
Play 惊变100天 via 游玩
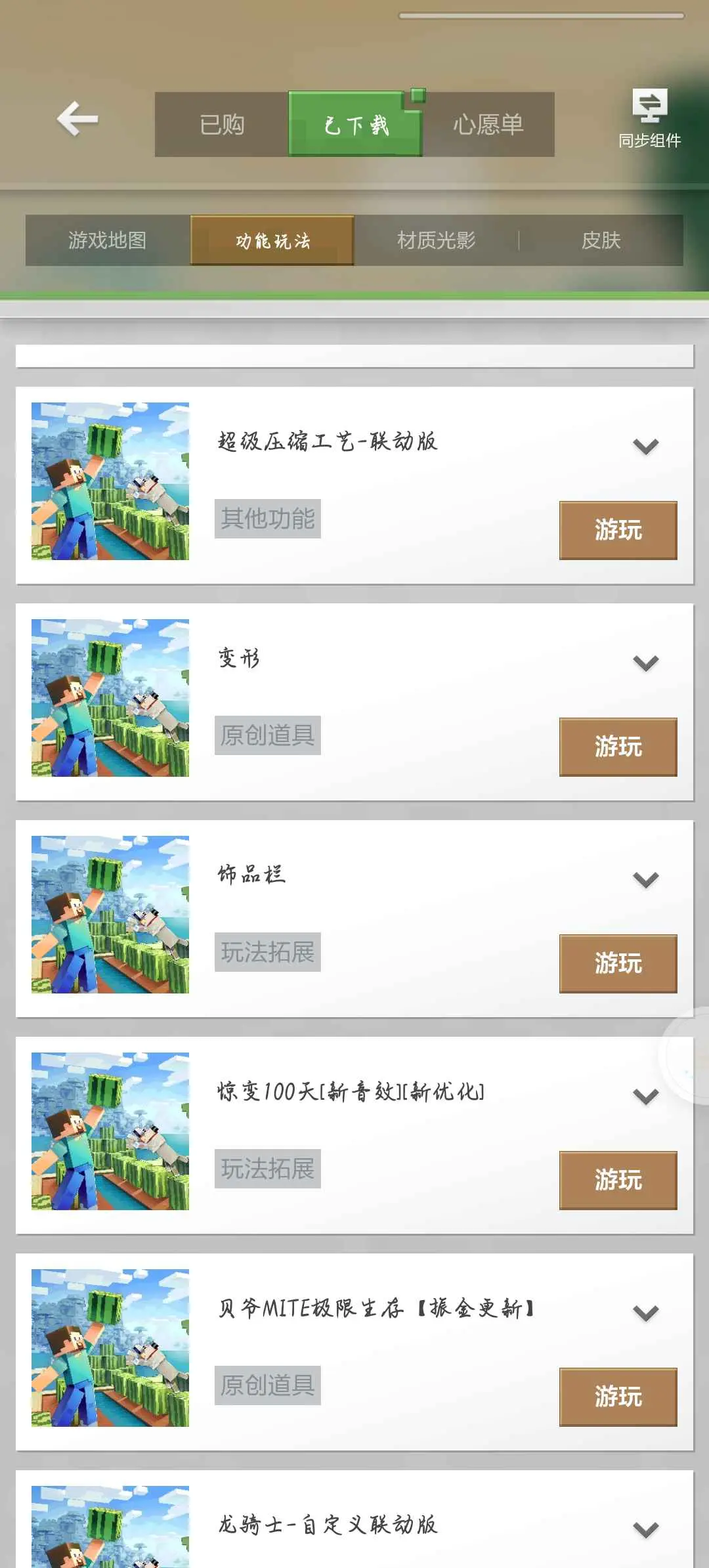pyautogui.click(x=618, y=1180)
